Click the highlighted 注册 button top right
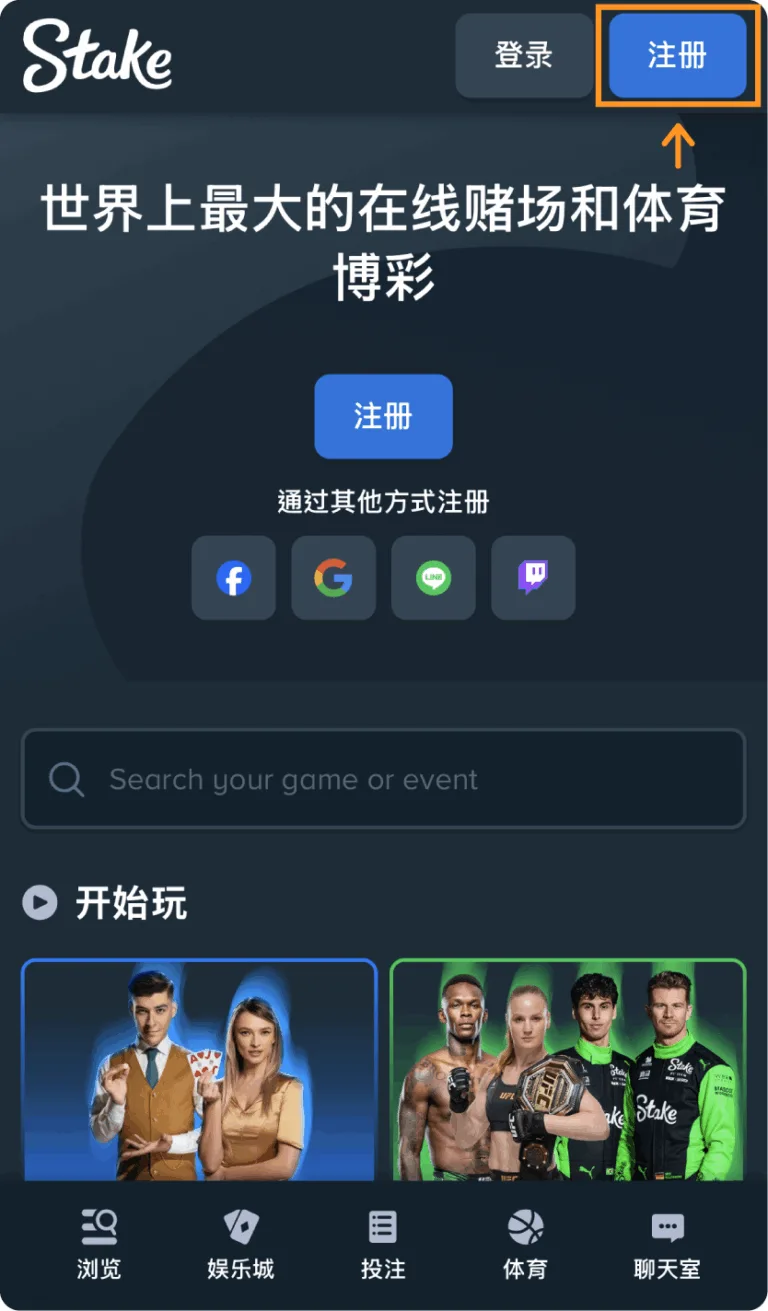This screenshot has height=1311, width=768. [679, 57]
